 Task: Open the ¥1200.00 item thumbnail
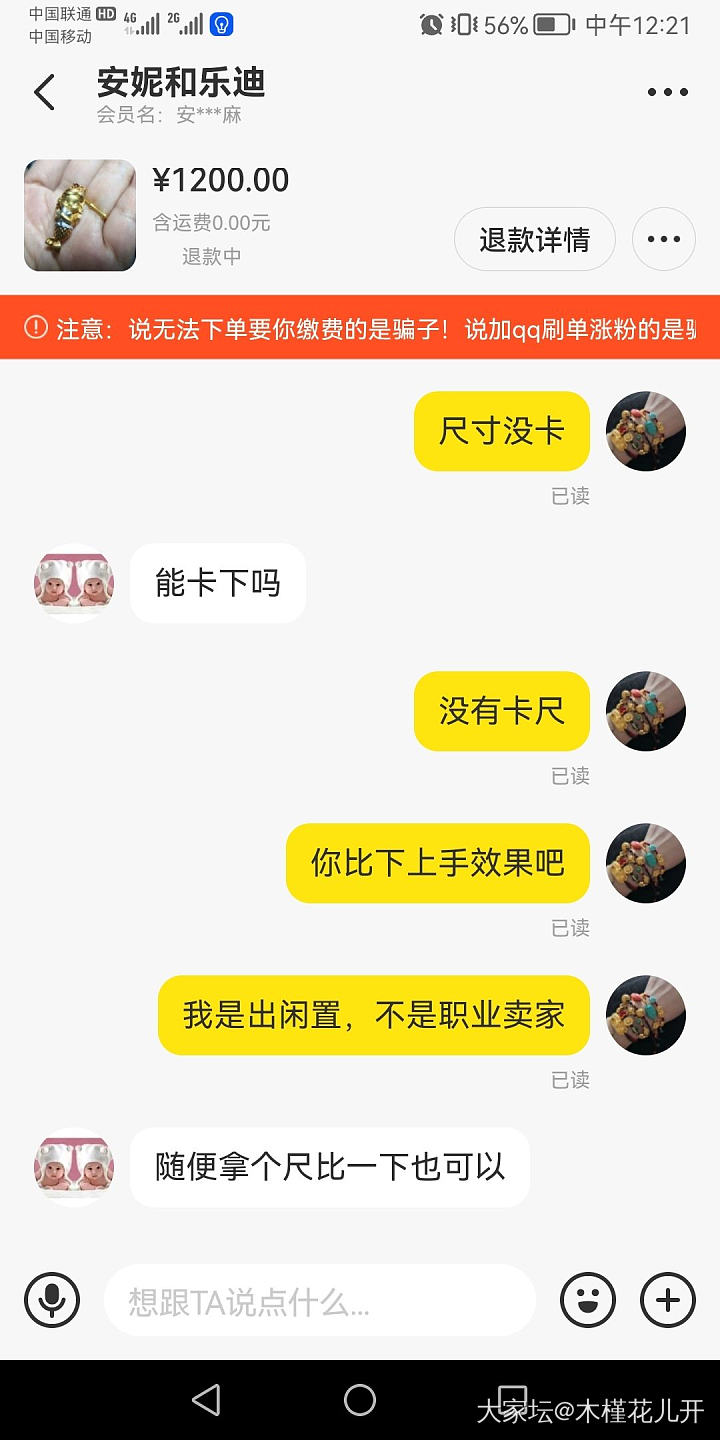coord(80,215)
